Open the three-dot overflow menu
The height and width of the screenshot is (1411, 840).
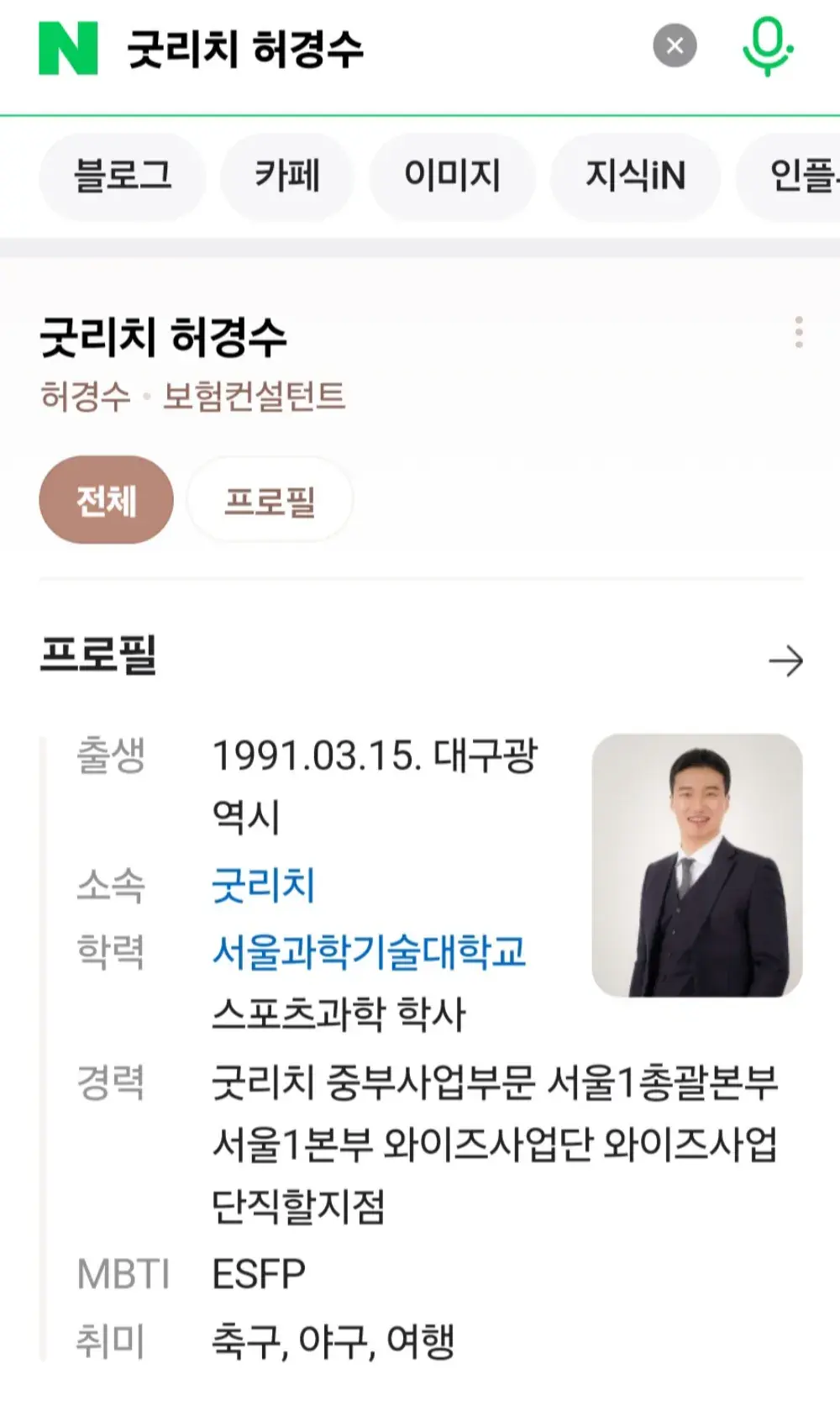(798, 333)
